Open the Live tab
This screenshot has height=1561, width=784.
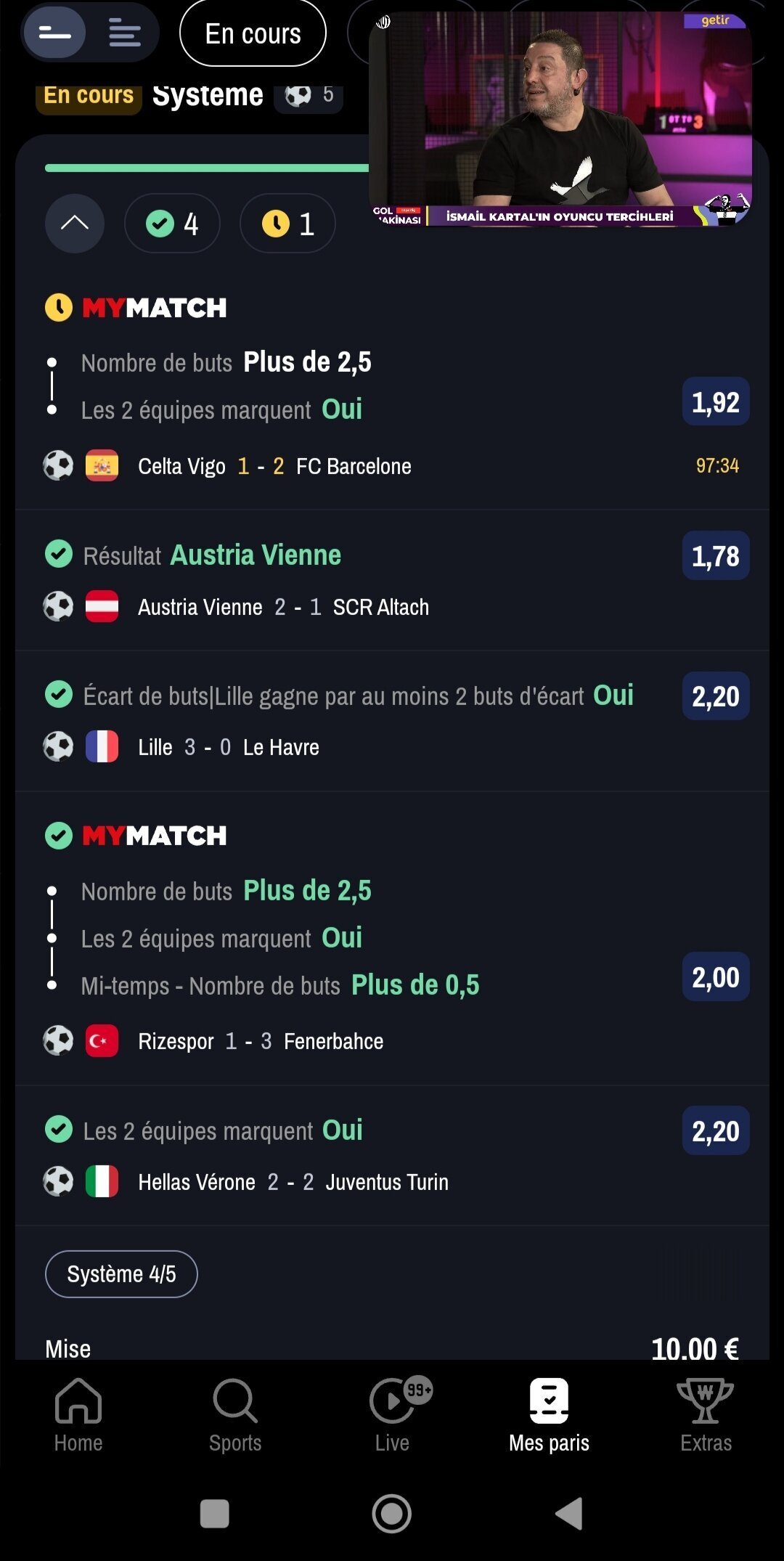click(x=393, y=1415)
